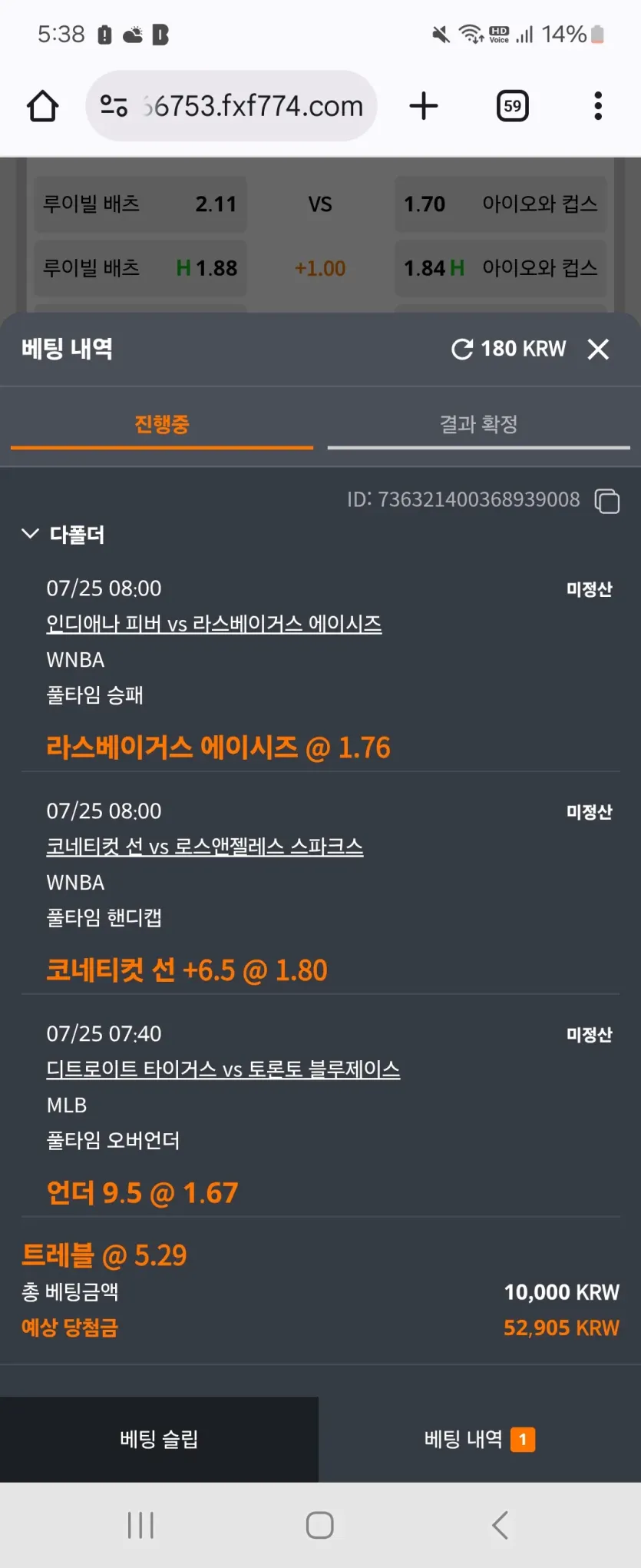
Task: Select 베팅 내역 at the bottom
Action: click(480, 1439)
